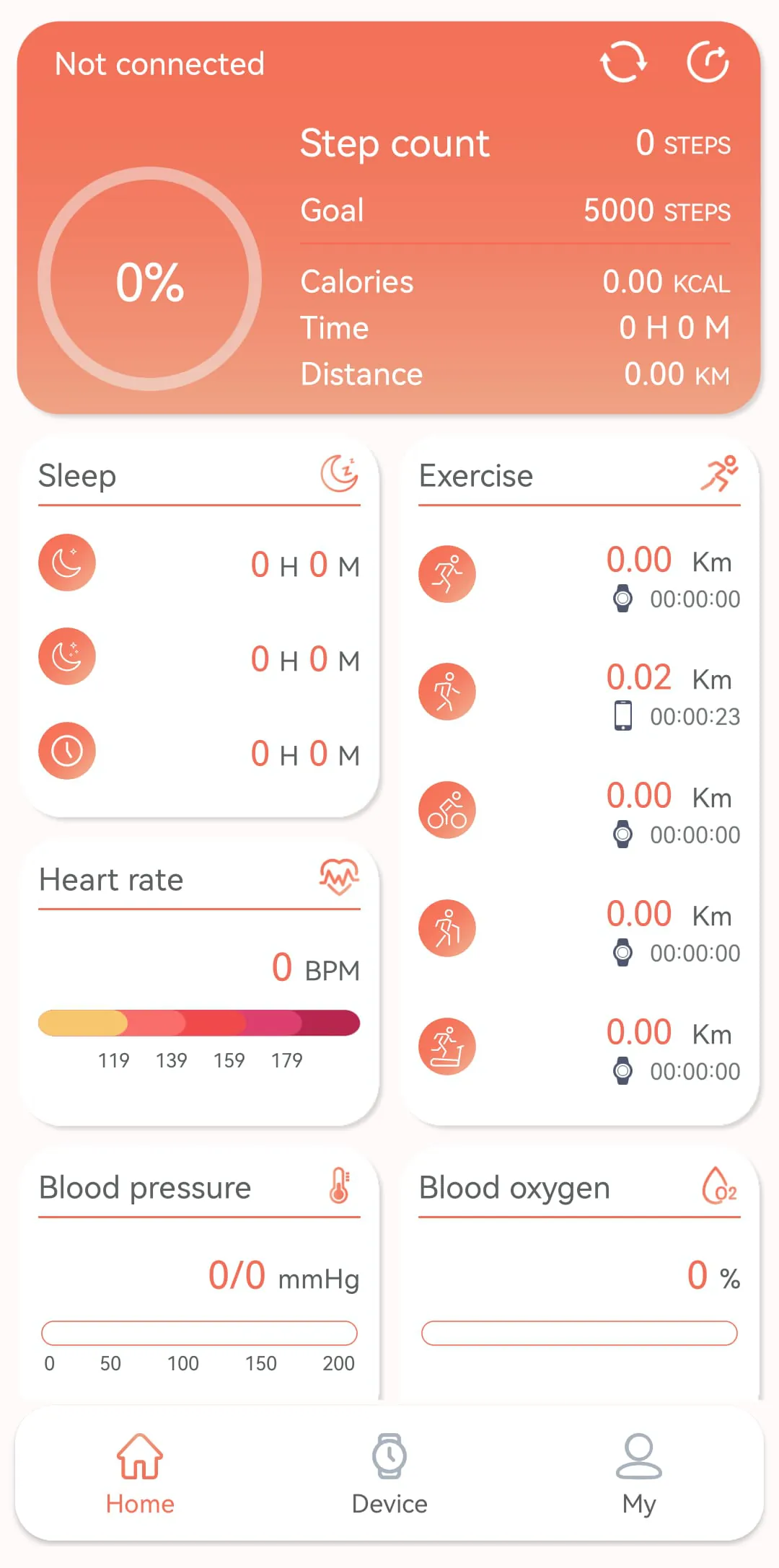Select the walking exercise icon
This screenshot has height=1568, width=779.
[446, 691]
